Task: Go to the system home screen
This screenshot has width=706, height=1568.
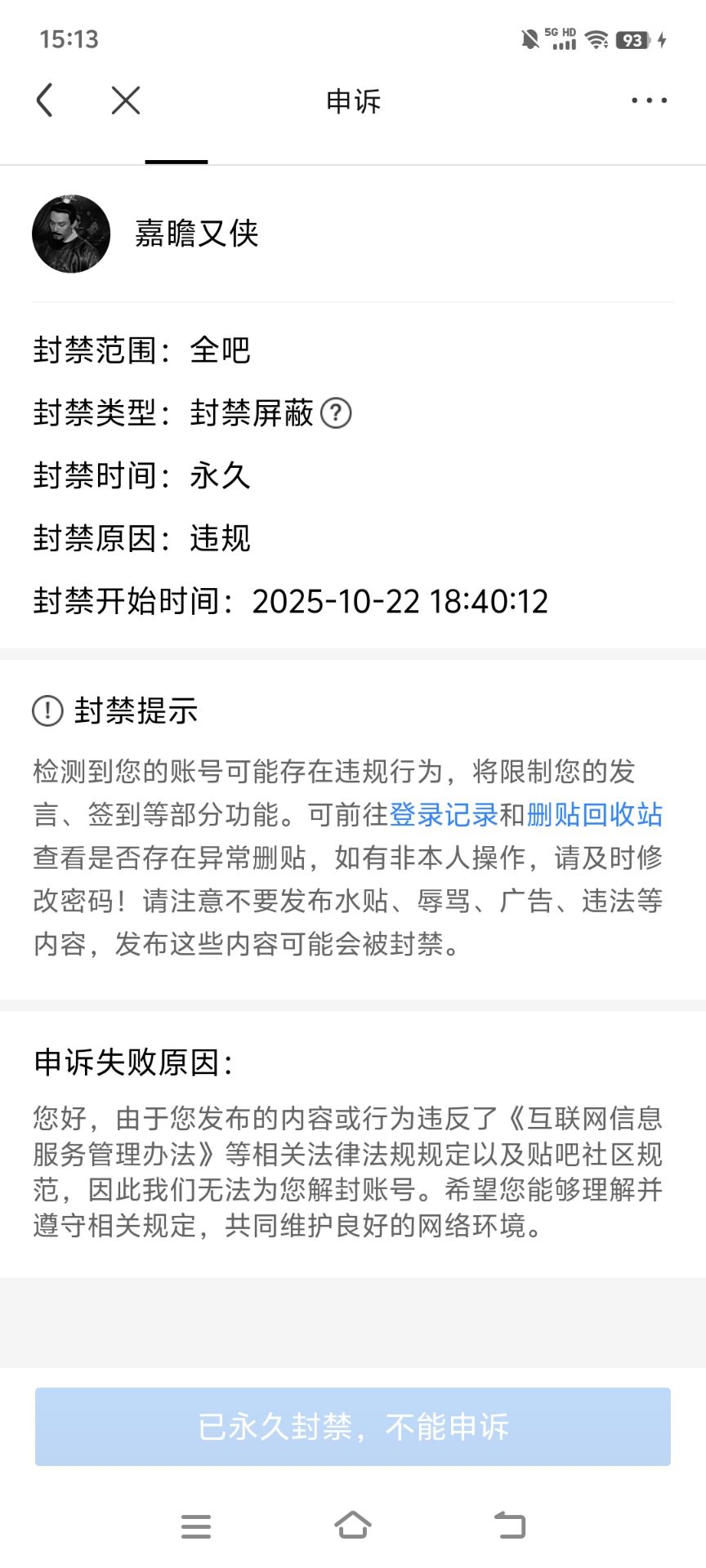Action: (353, 1525)
